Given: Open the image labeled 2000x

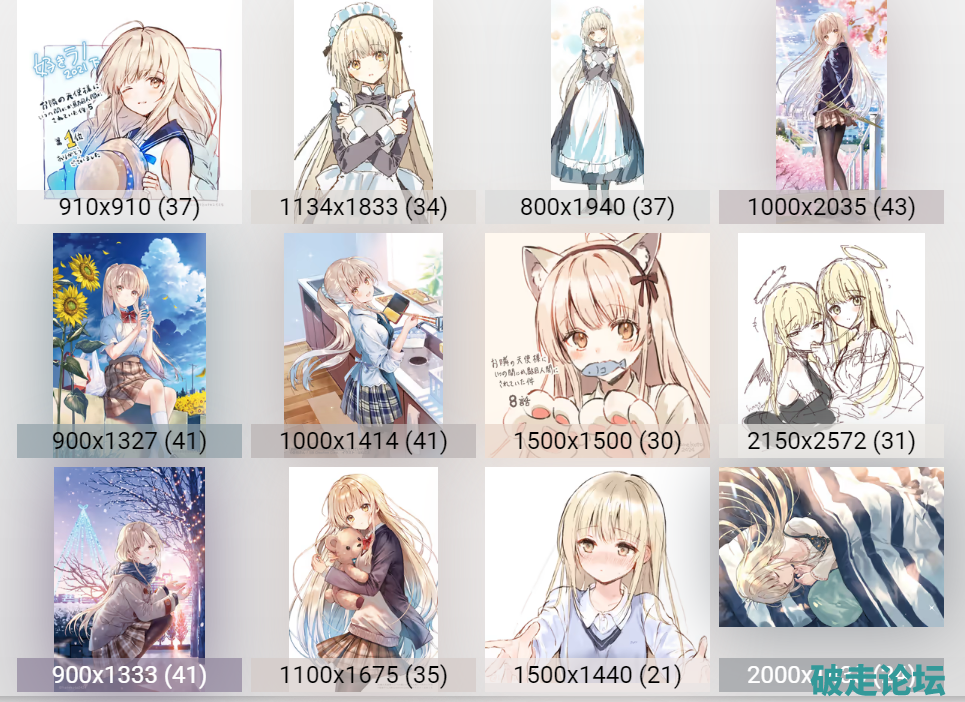Looking at the screenshot, I should pos(831,548).
